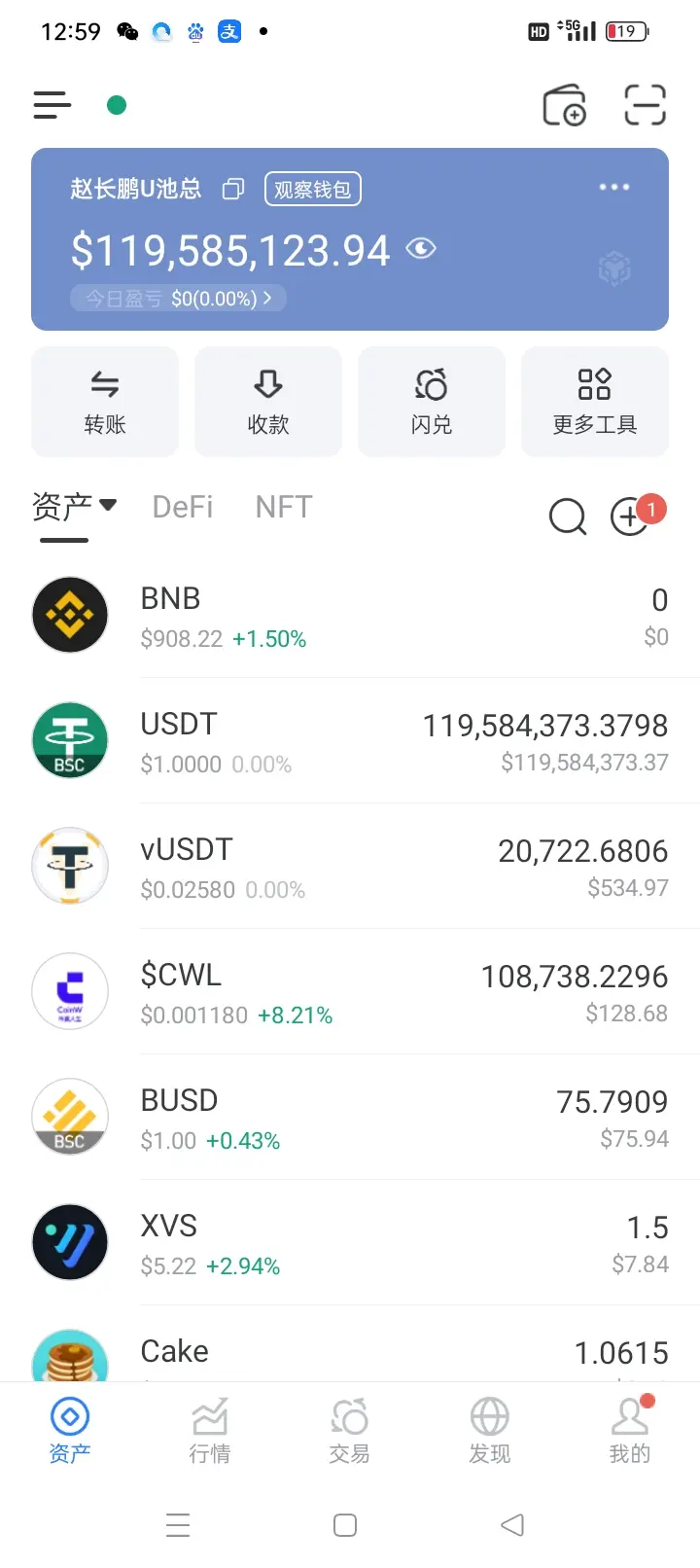
Task: Tap the 转账 transfer button
Action: [105, 402]
